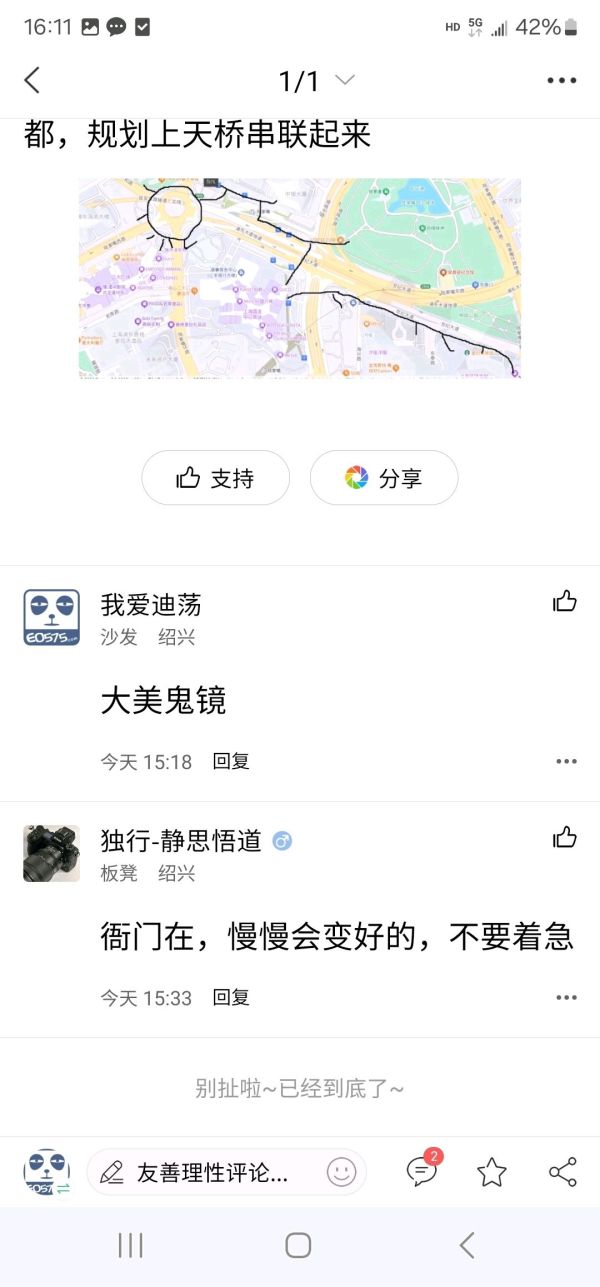
Task: Like the comment by 独行-静思悟道
Action: pos(565,837)
